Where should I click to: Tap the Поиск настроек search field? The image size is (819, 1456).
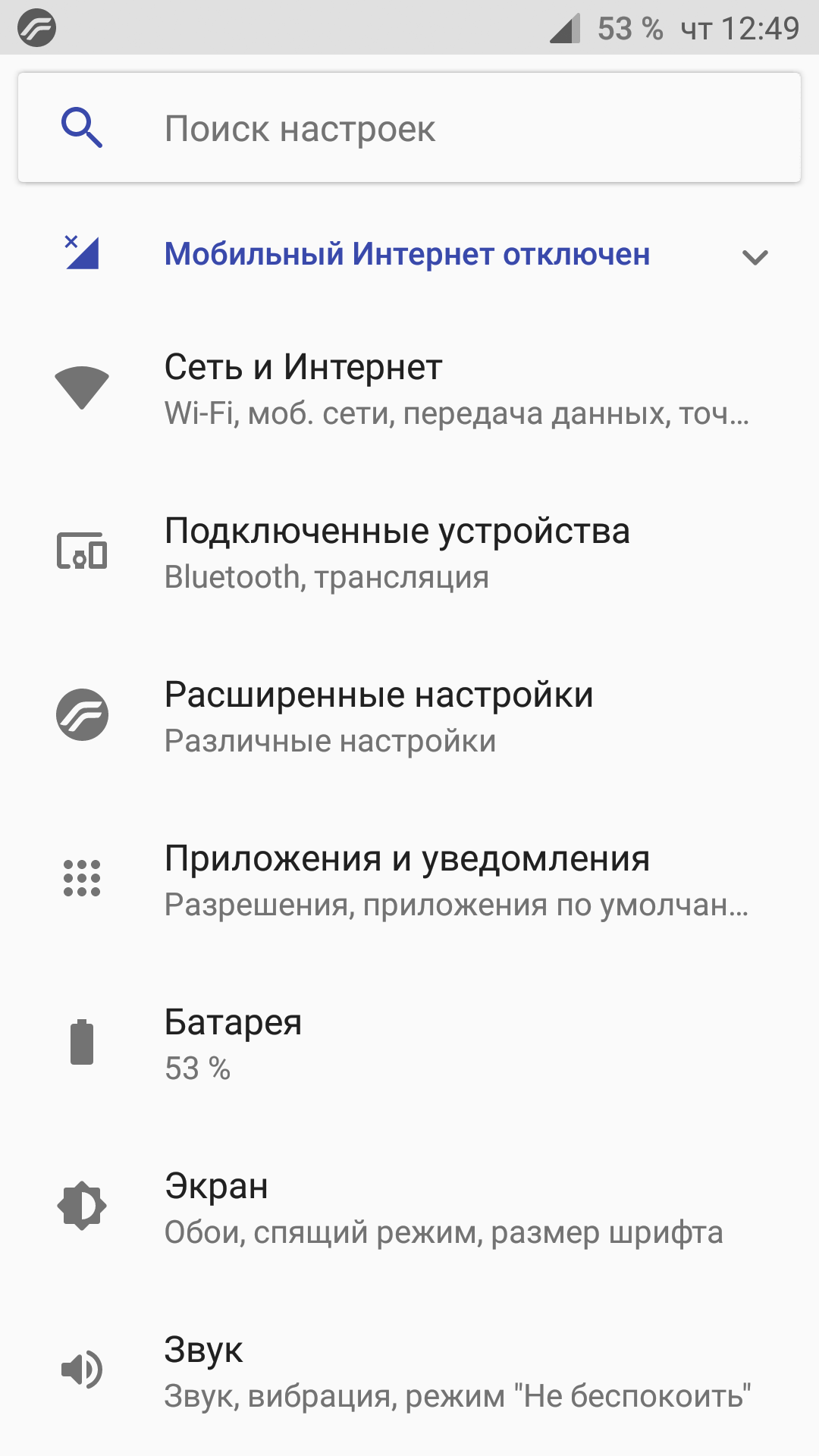[x=409, y=127]
